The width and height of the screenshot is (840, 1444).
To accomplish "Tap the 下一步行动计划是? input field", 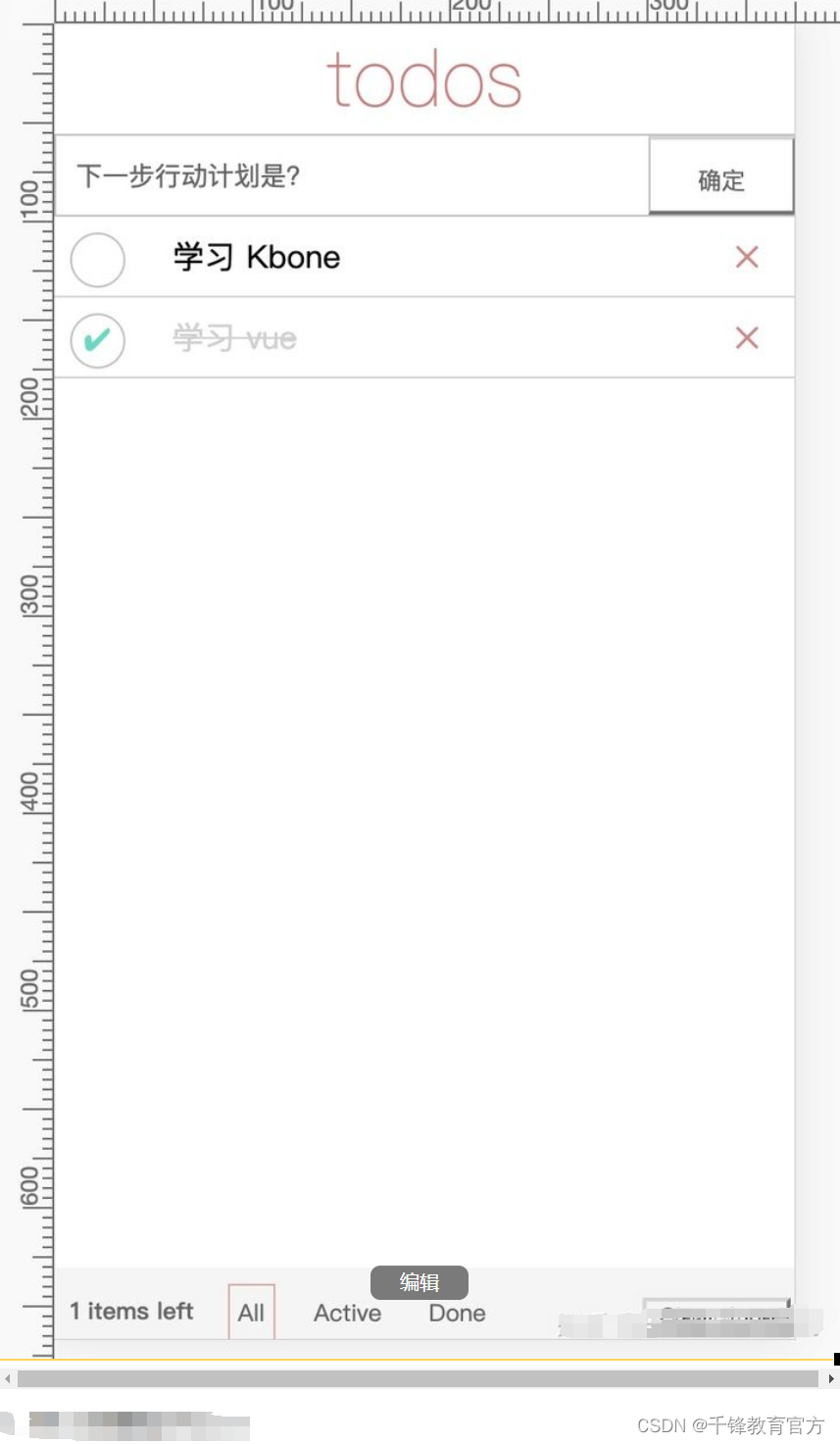I will pos(353,176).
